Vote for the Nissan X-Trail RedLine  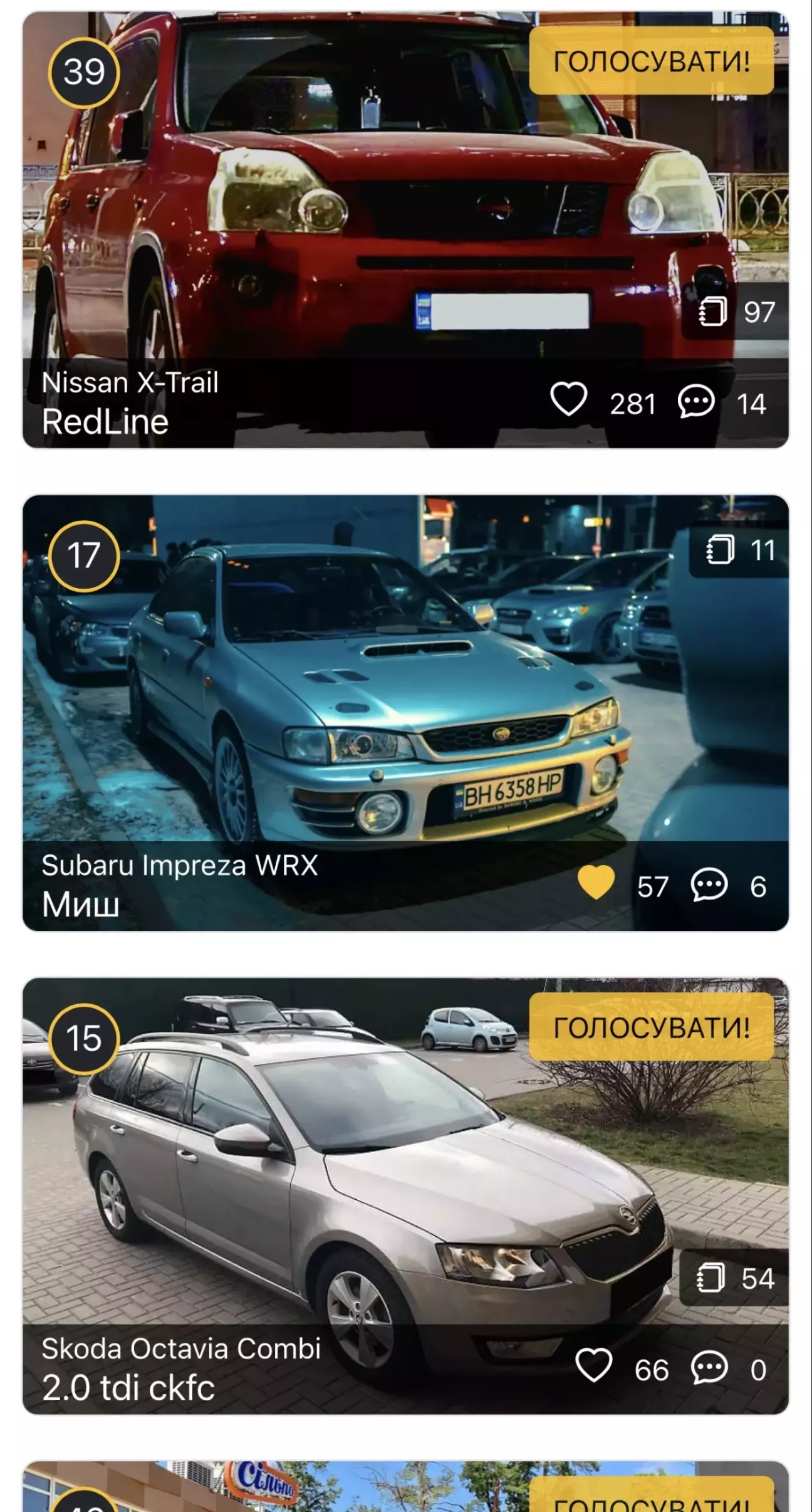click(651, 61)
